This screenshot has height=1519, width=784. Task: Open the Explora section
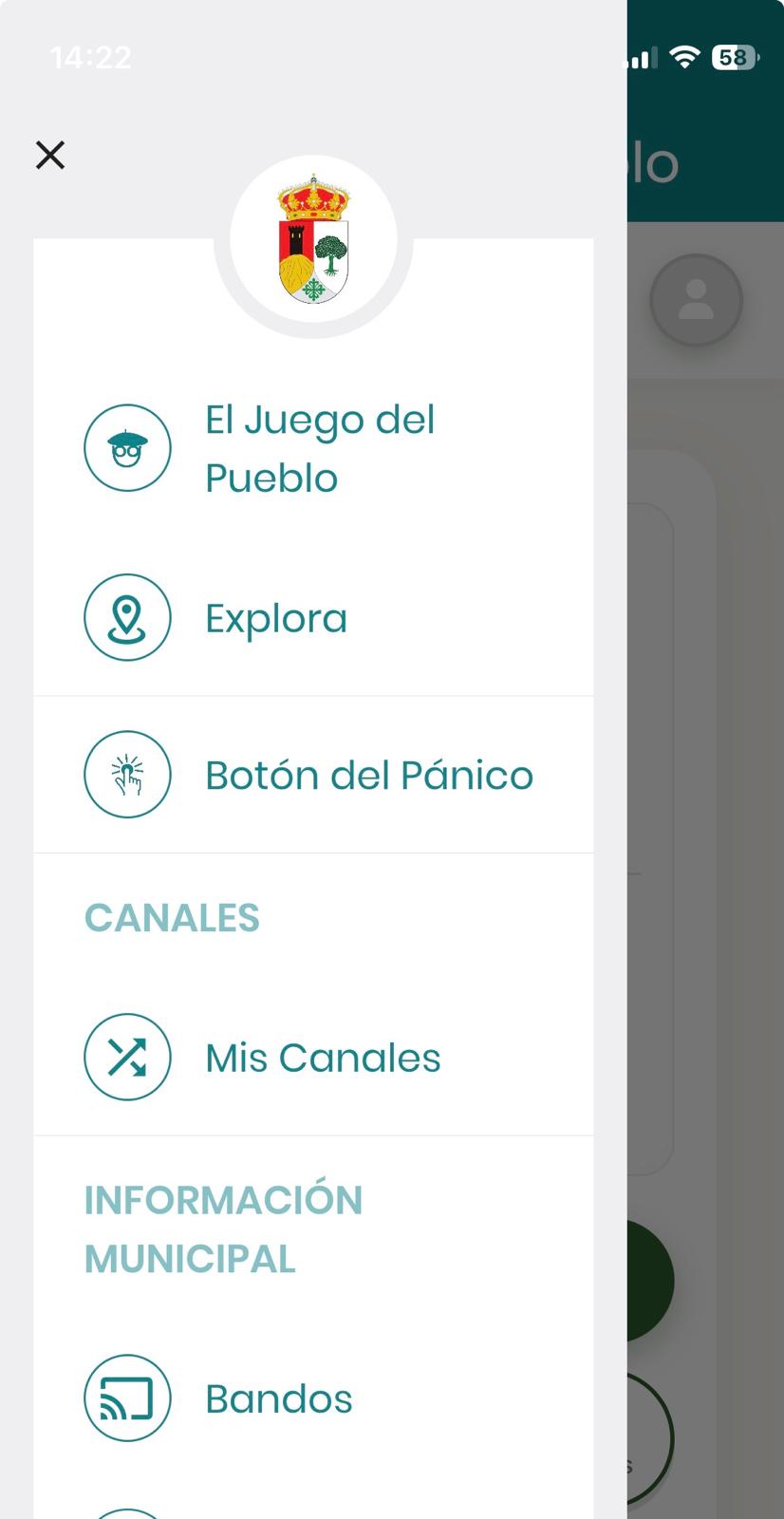tap(276, 618)
